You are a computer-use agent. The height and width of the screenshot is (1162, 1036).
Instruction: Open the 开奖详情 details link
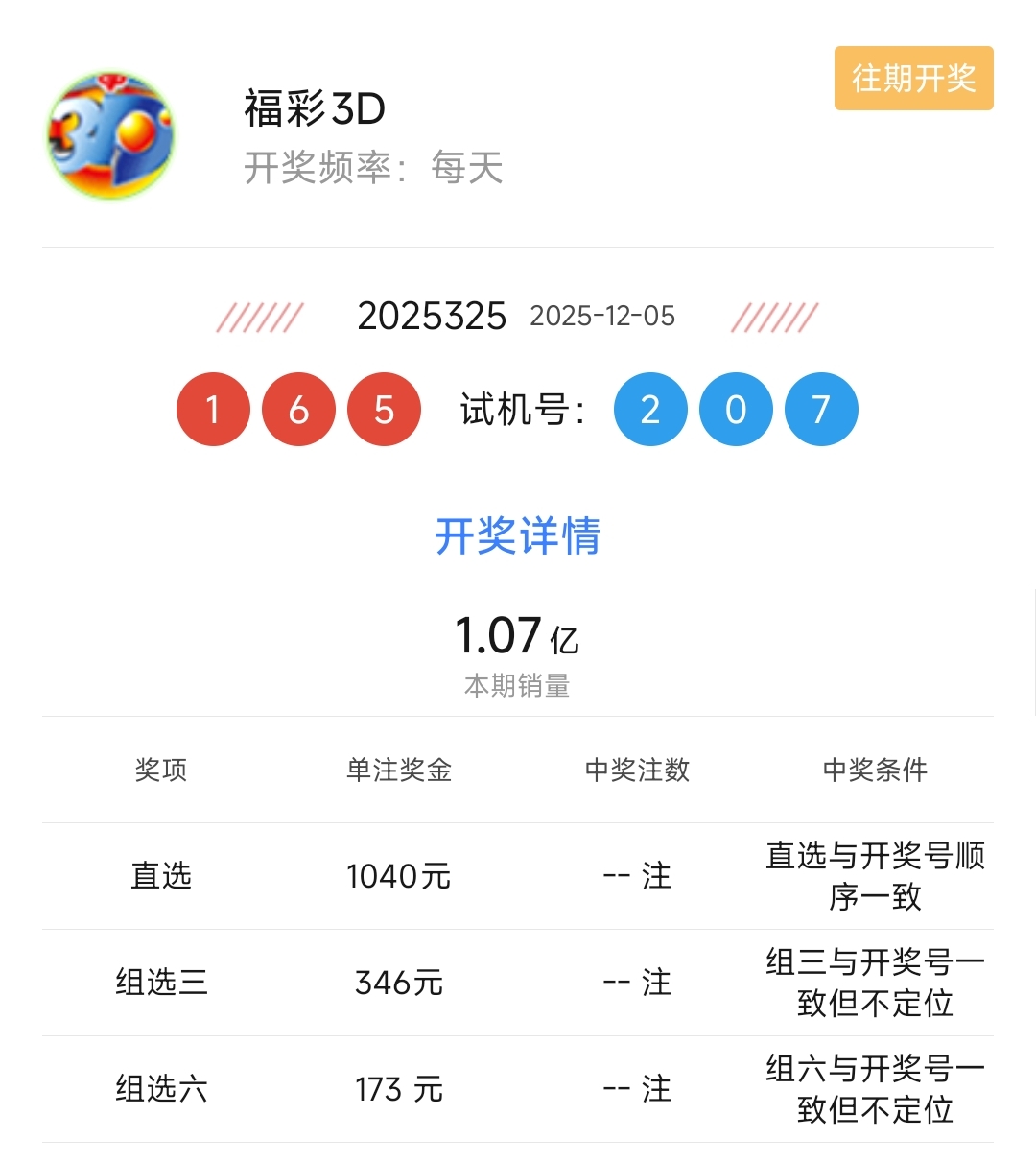(x=518, y=538)
